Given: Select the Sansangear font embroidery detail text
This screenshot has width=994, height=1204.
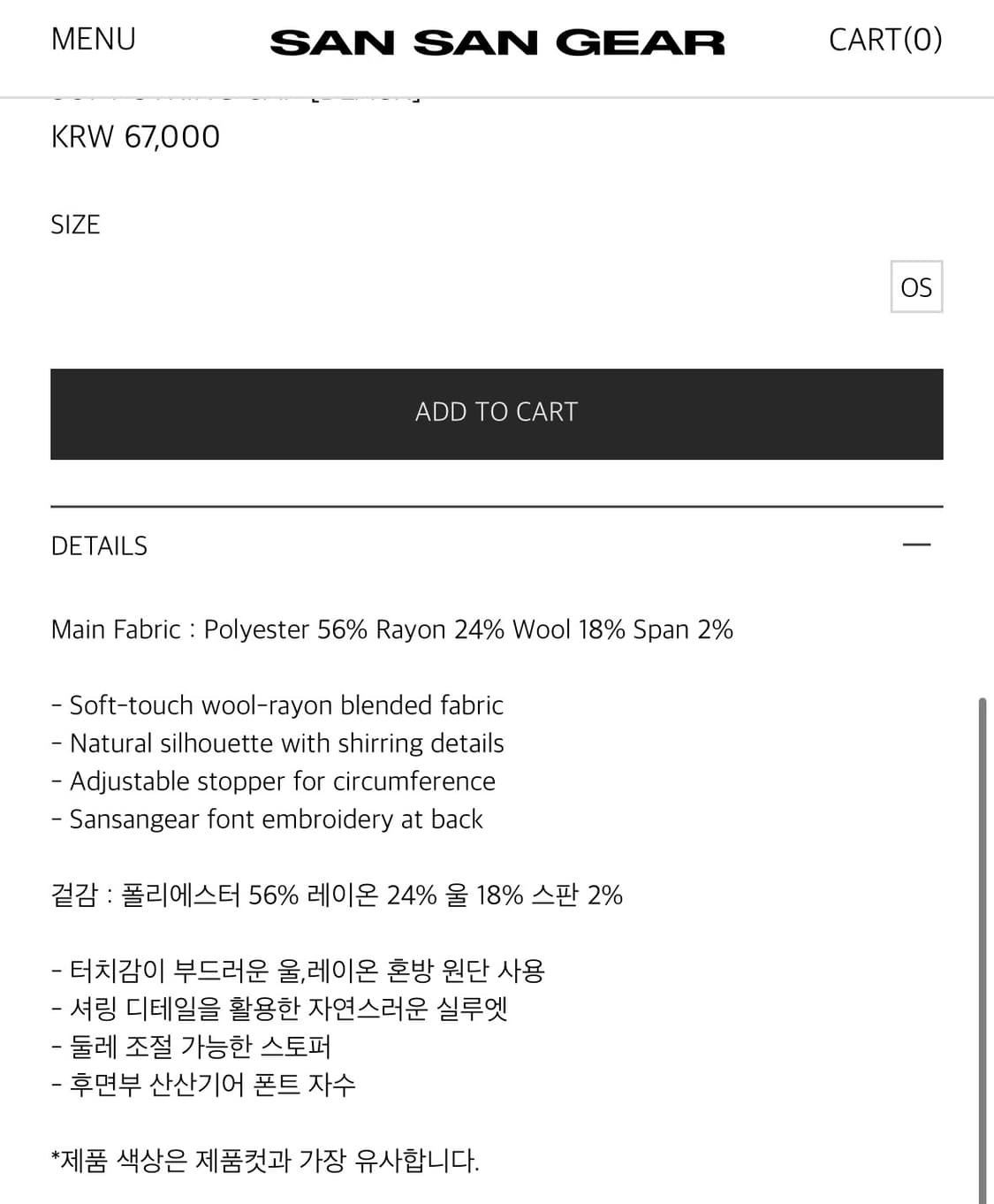Looking at the screenshot, I should pos(266,819).
